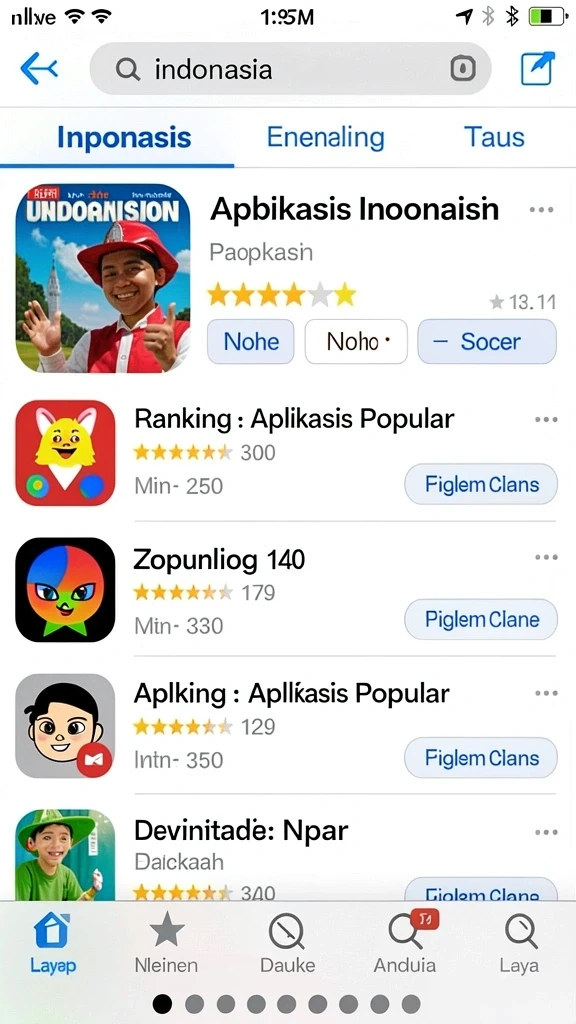Tap the search field showing indonasia

pyautogui.click(x=290, y=69)
